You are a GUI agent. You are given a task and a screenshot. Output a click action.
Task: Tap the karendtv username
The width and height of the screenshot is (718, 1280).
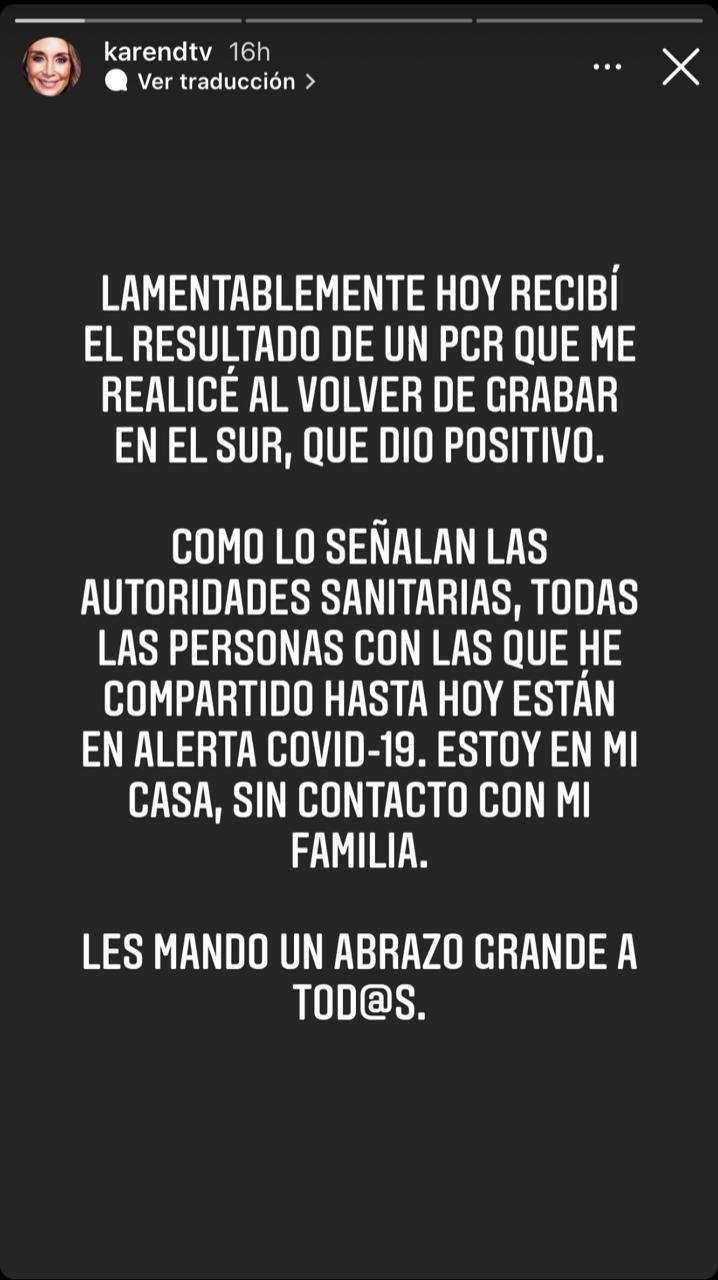[x=160, y=52]
